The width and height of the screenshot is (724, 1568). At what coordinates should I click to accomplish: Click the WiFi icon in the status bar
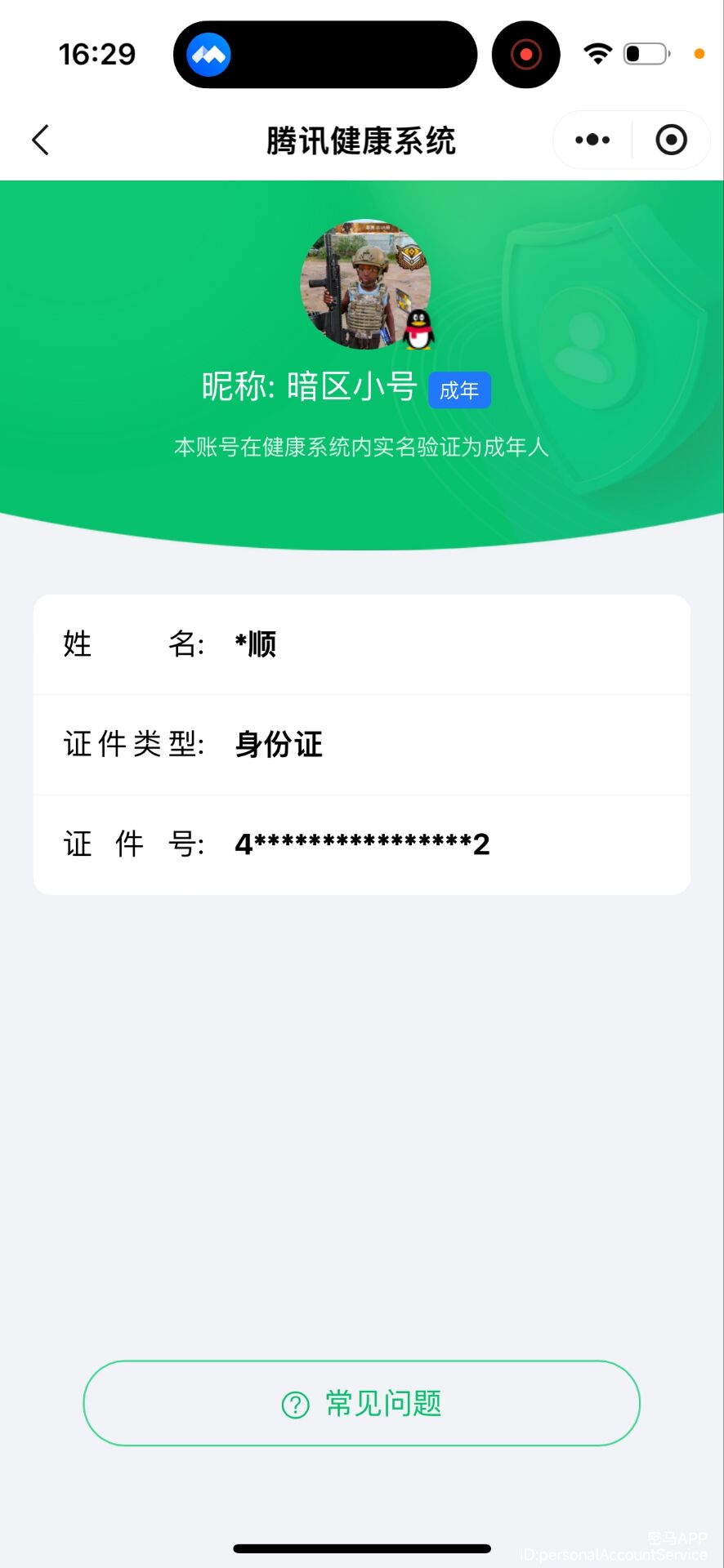point(597,52)
